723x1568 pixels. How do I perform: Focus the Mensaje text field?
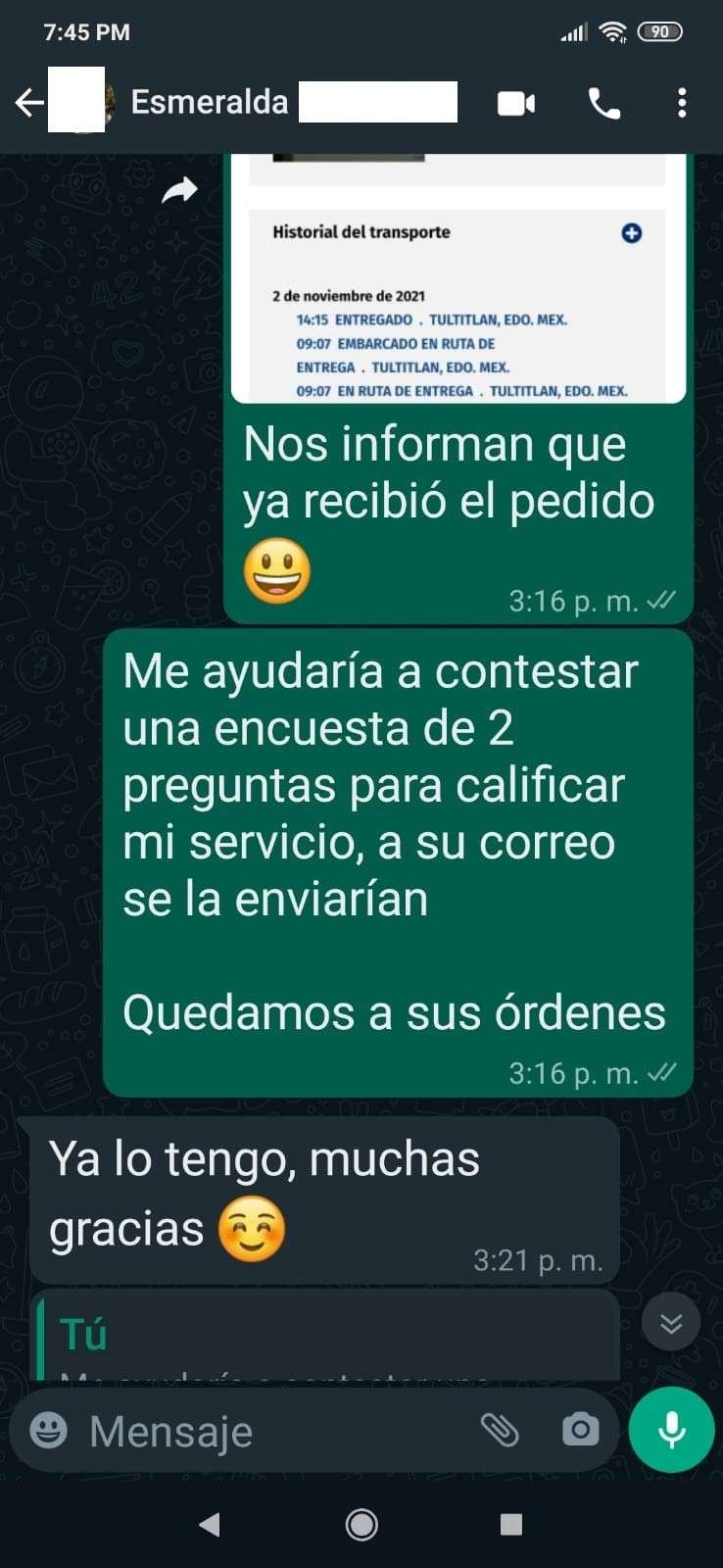[274, 1432]
